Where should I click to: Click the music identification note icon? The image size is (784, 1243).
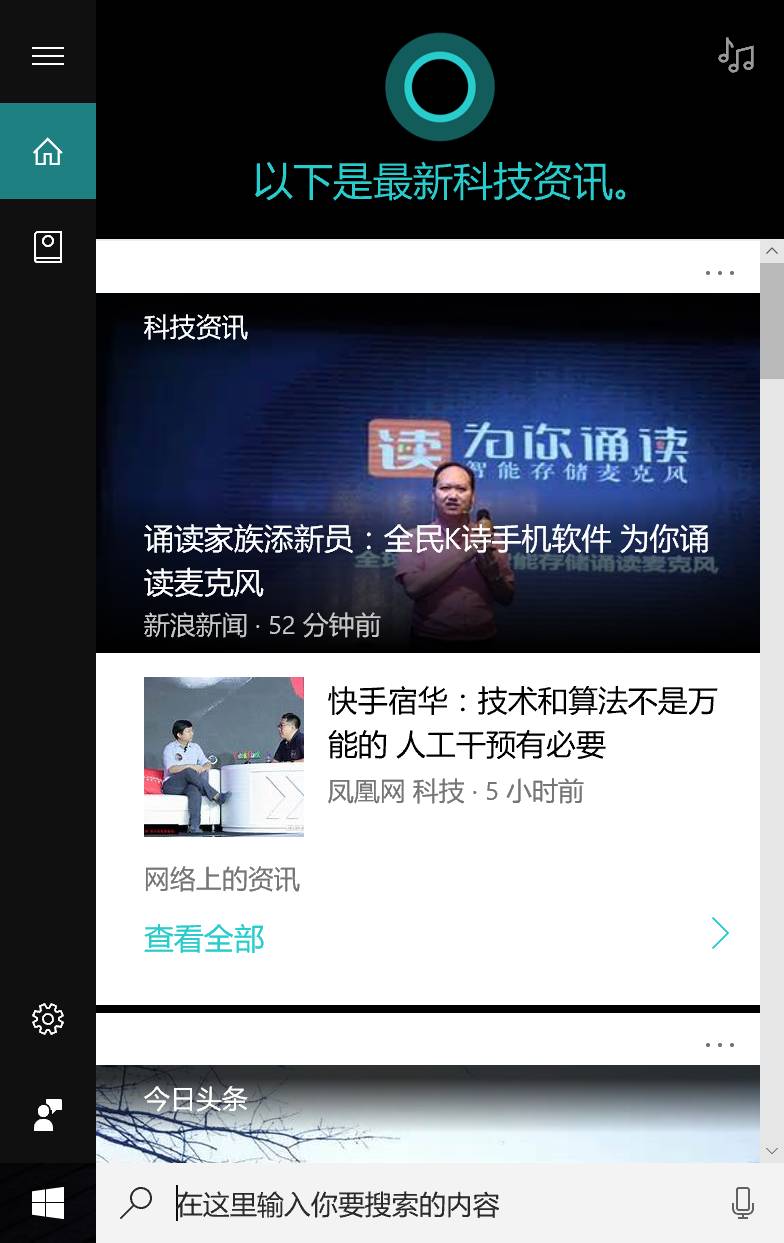coord(735,55)
